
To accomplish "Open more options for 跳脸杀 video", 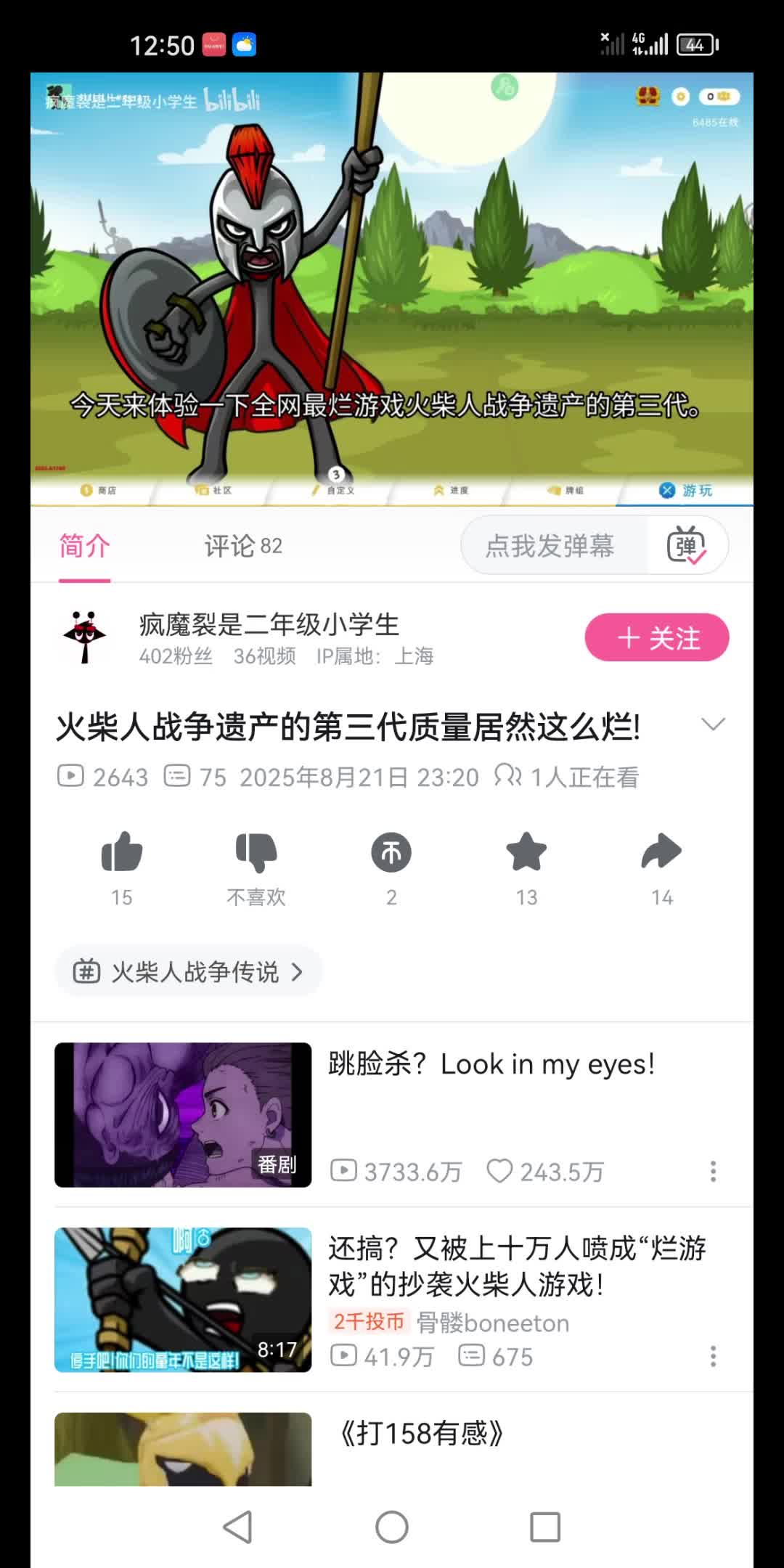I will click(x=713, y=1171).
